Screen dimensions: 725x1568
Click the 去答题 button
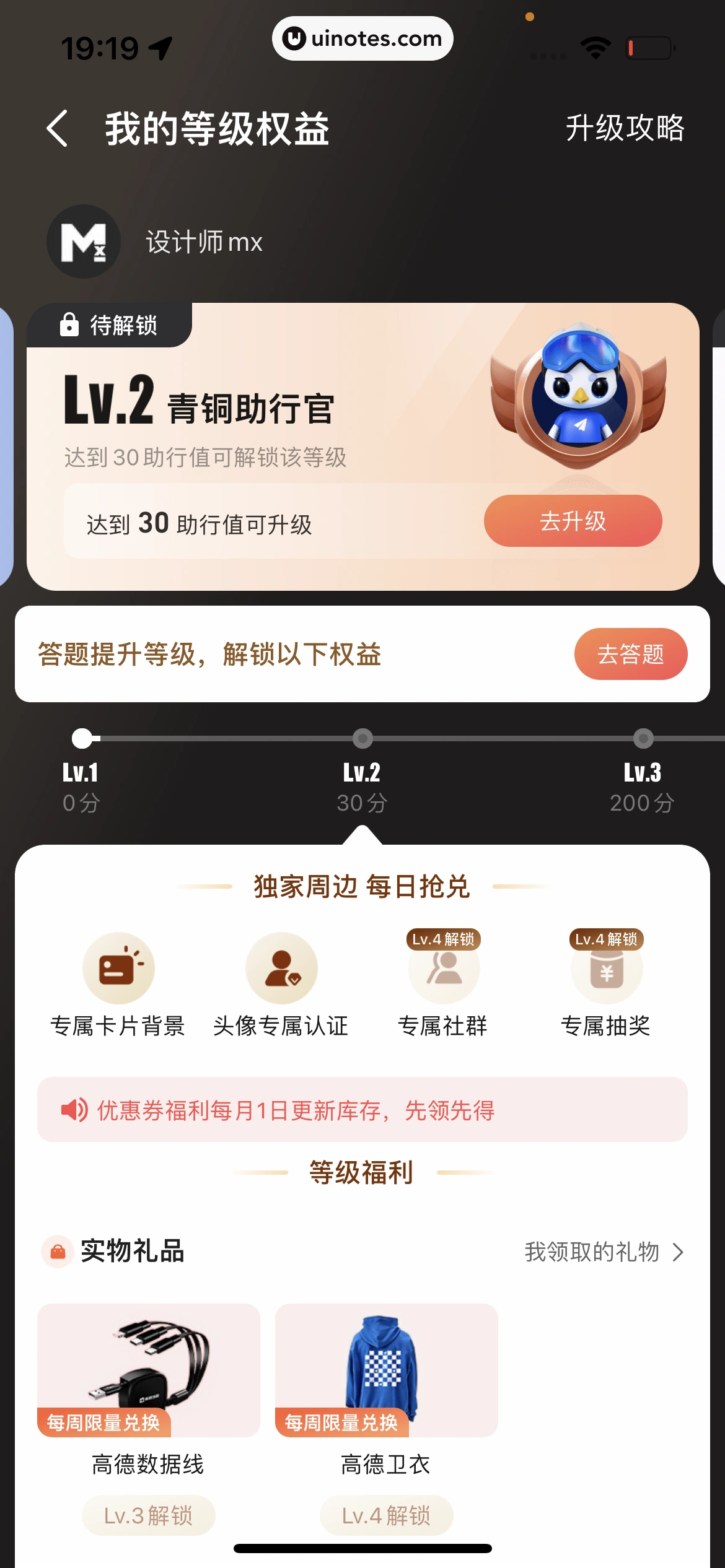point(631,653)
